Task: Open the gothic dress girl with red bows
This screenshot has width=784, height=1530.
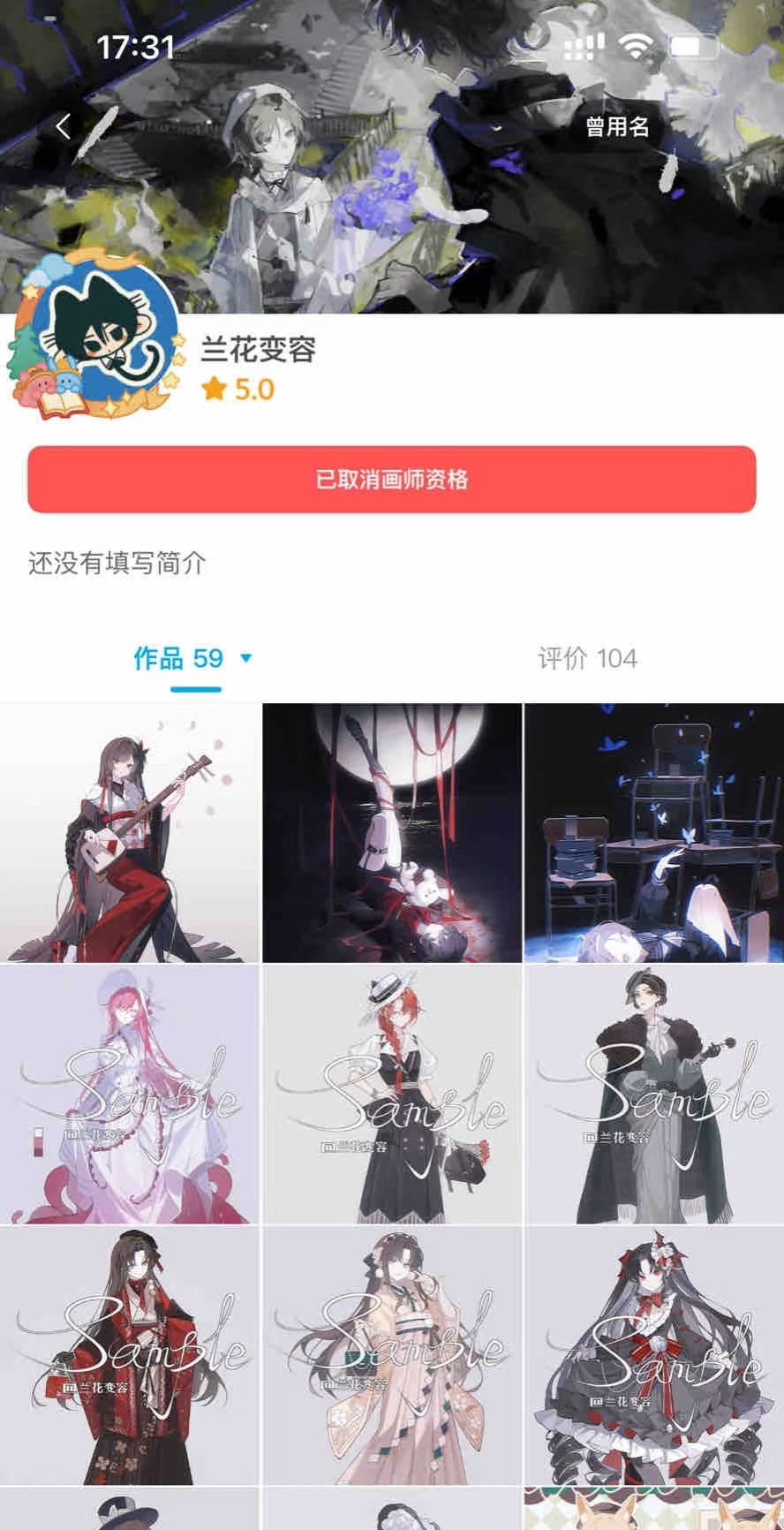Action: (x=653, y=1355)
